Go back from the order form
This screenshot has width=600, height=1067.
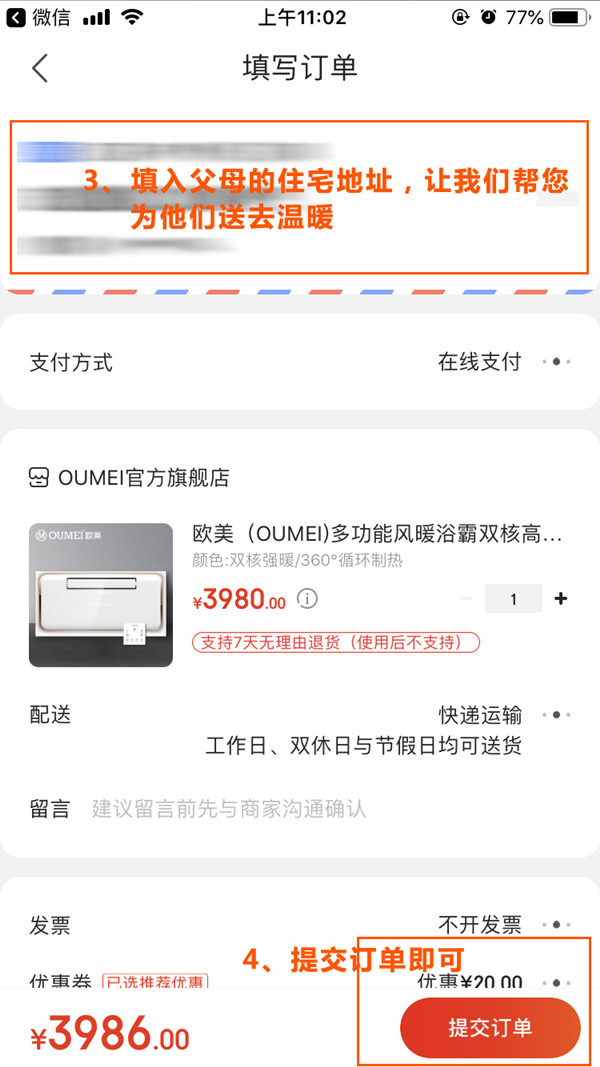coord(40,68)
